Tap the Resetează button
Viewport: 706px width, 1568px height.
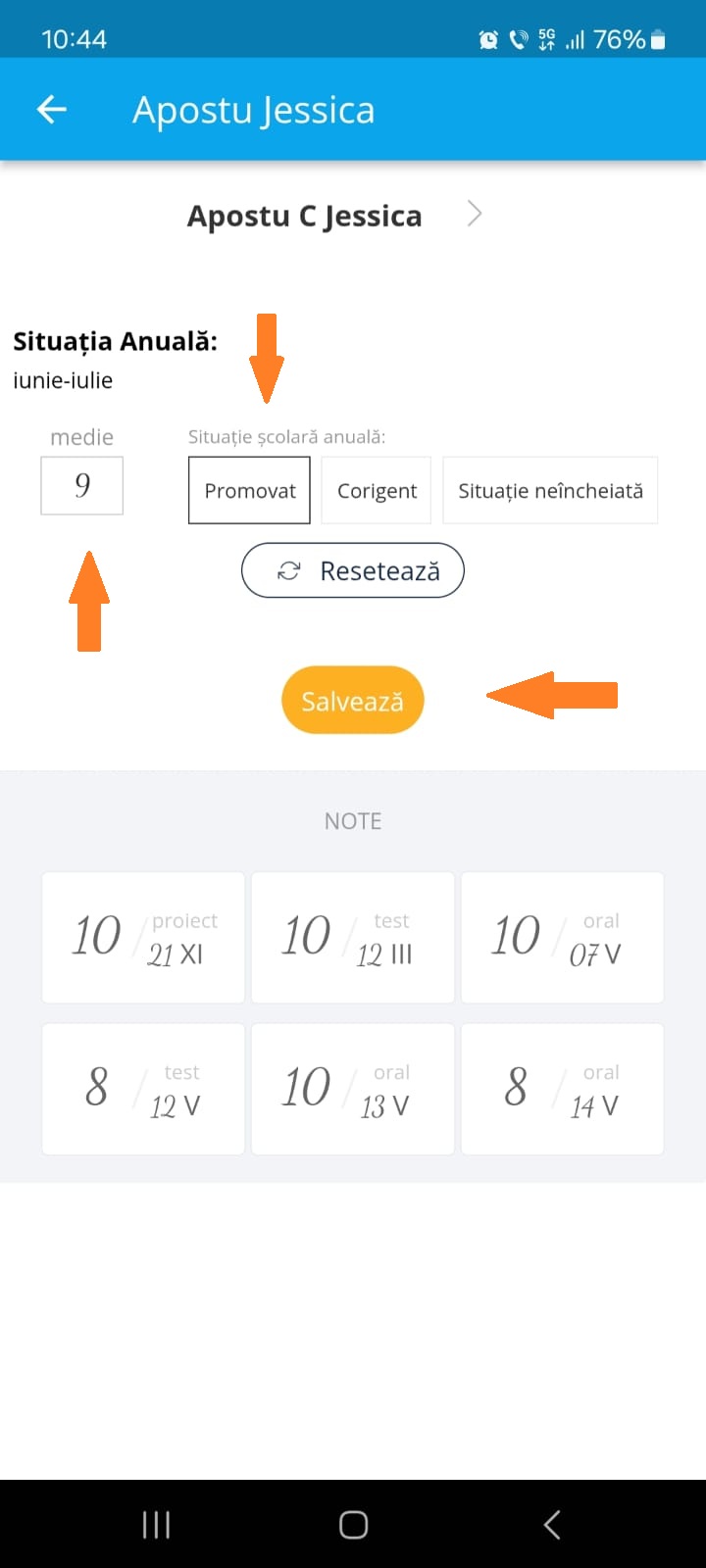pos(353,570)
